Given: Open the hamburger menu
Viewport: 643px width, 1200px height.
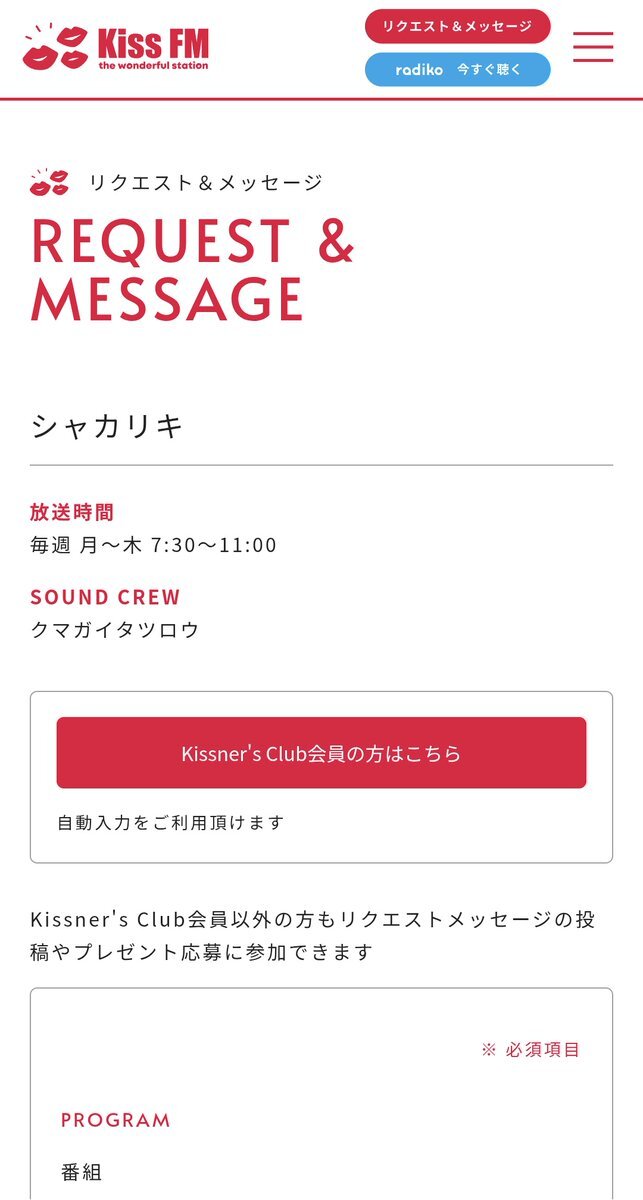Looking at the screenshot, I should 593,47.
